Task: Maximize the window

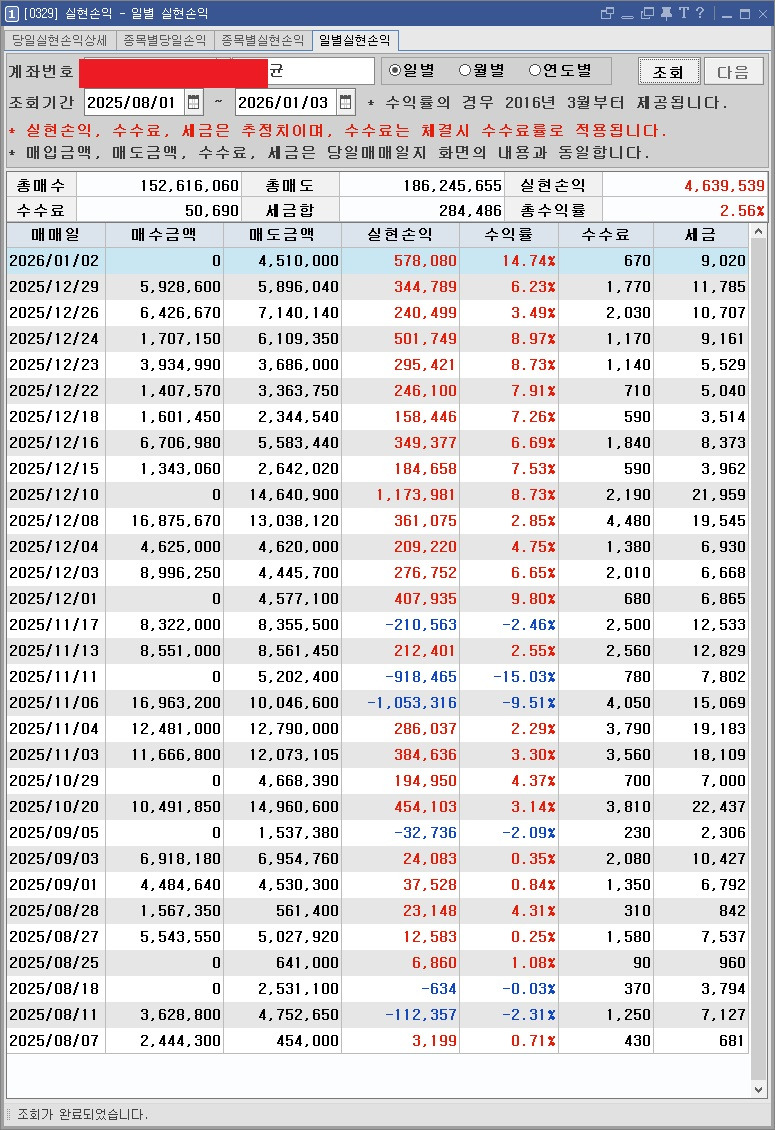Action: (745, 13)
